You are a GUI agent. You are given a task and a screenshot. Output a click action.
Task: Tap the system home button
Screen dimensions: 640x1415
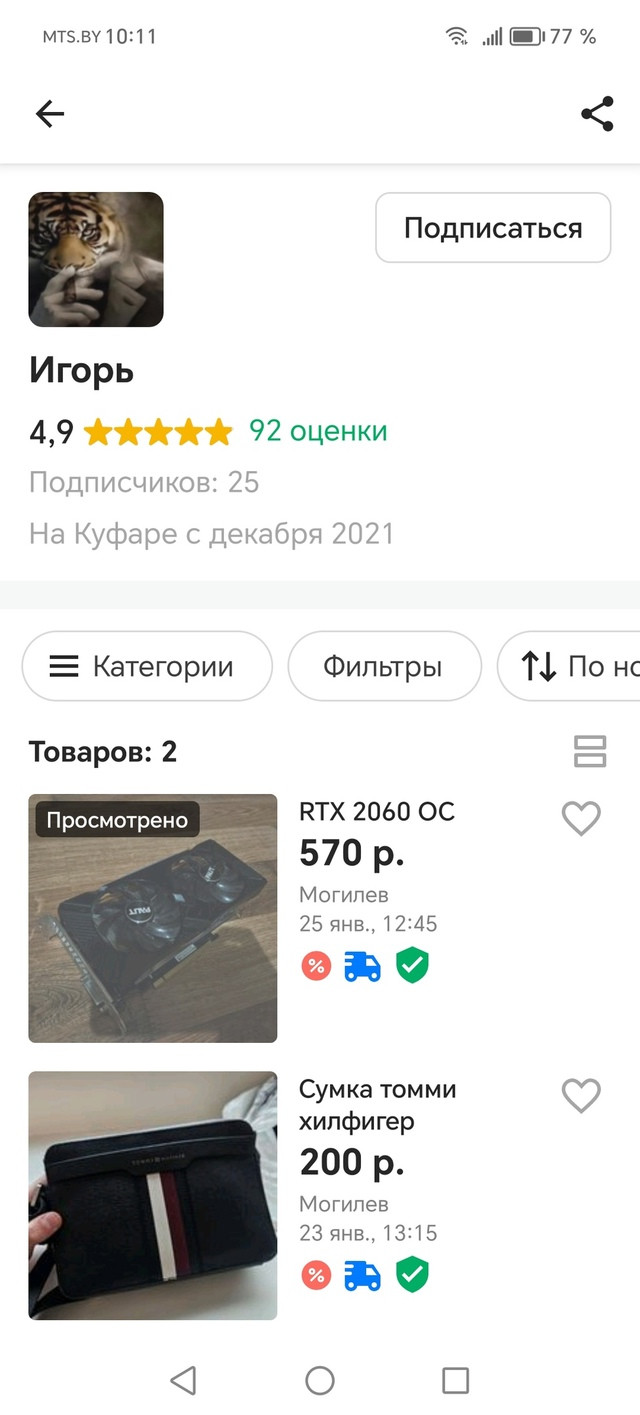click(320, 1381)
